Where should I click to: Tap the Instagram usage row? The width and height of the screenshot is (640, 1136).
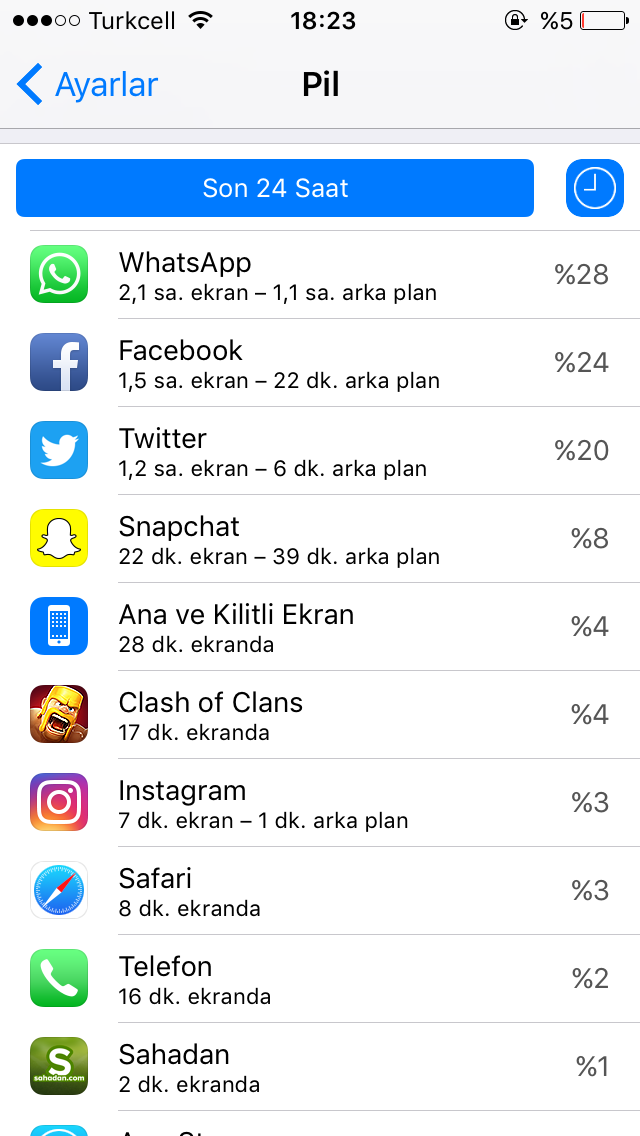pos(320,803)
